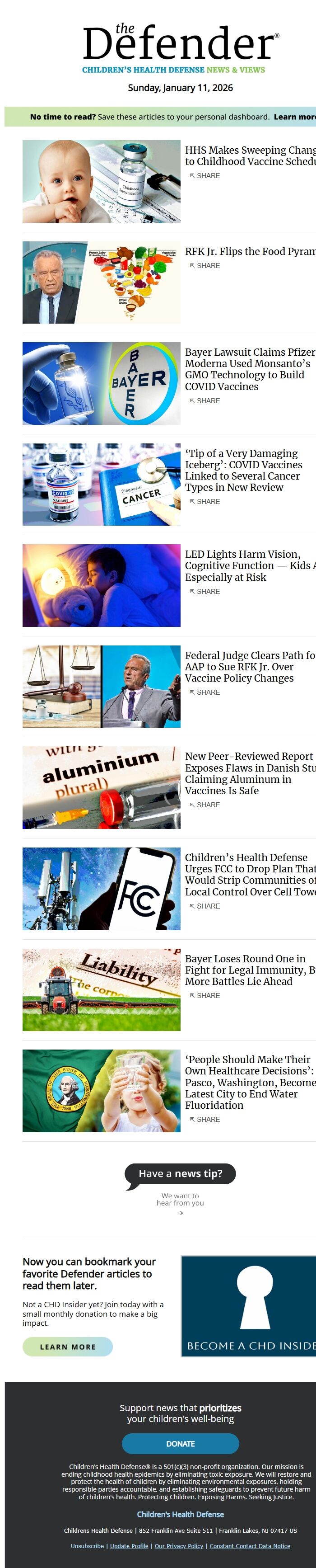The width and height of the screenshot is (316, 1568).
Task: Open the HHS Childhood Vaccine Schedule article
Action: (250, 155)
